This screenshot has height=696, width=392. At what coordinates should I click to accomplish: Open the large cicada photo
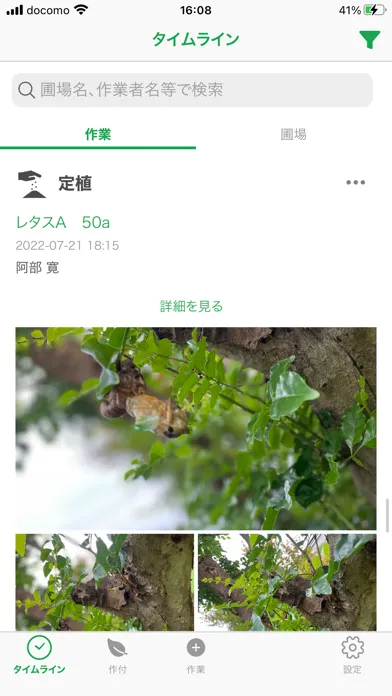[x=196, y=428]
